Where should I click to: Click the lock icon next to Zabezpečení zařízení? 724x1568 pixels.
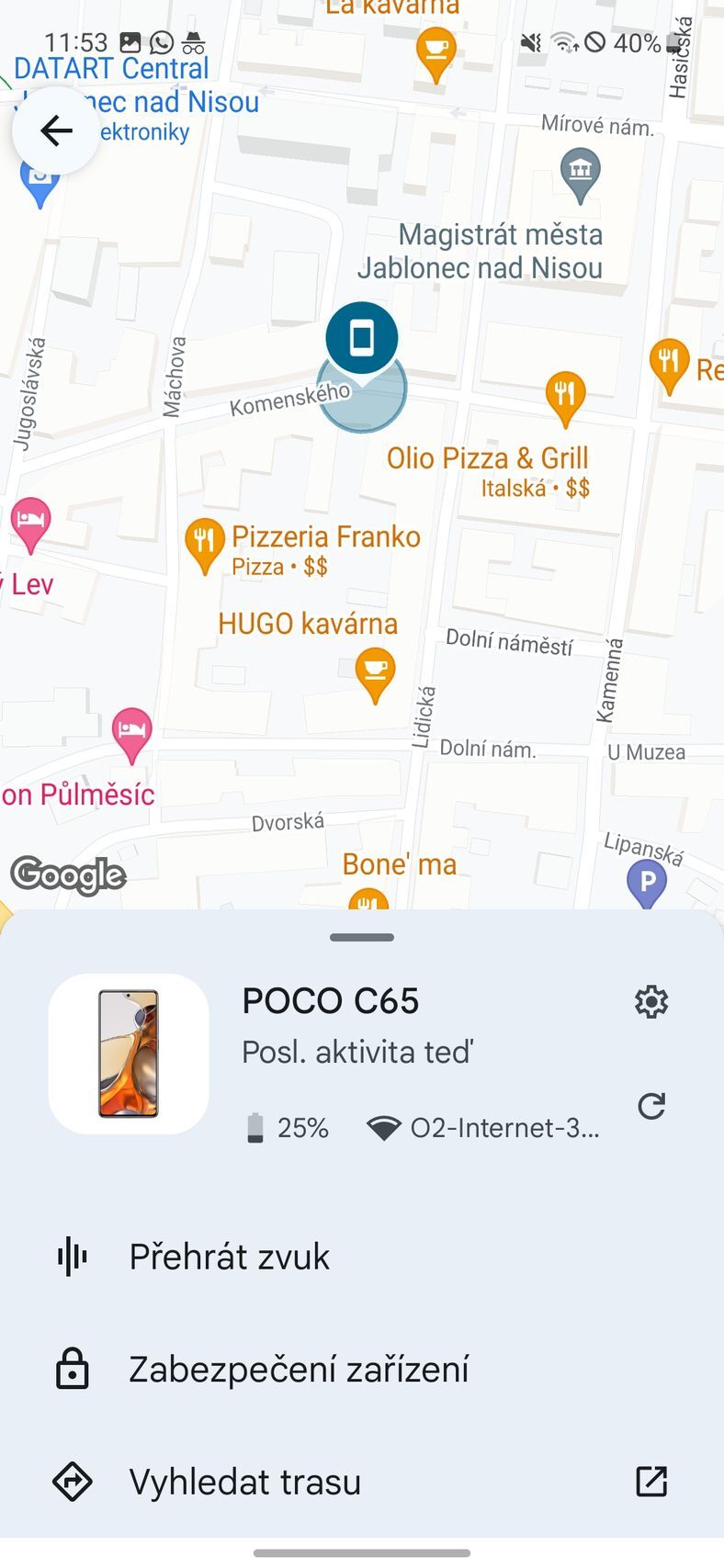pyautogui.click(x=72, y=1370)
